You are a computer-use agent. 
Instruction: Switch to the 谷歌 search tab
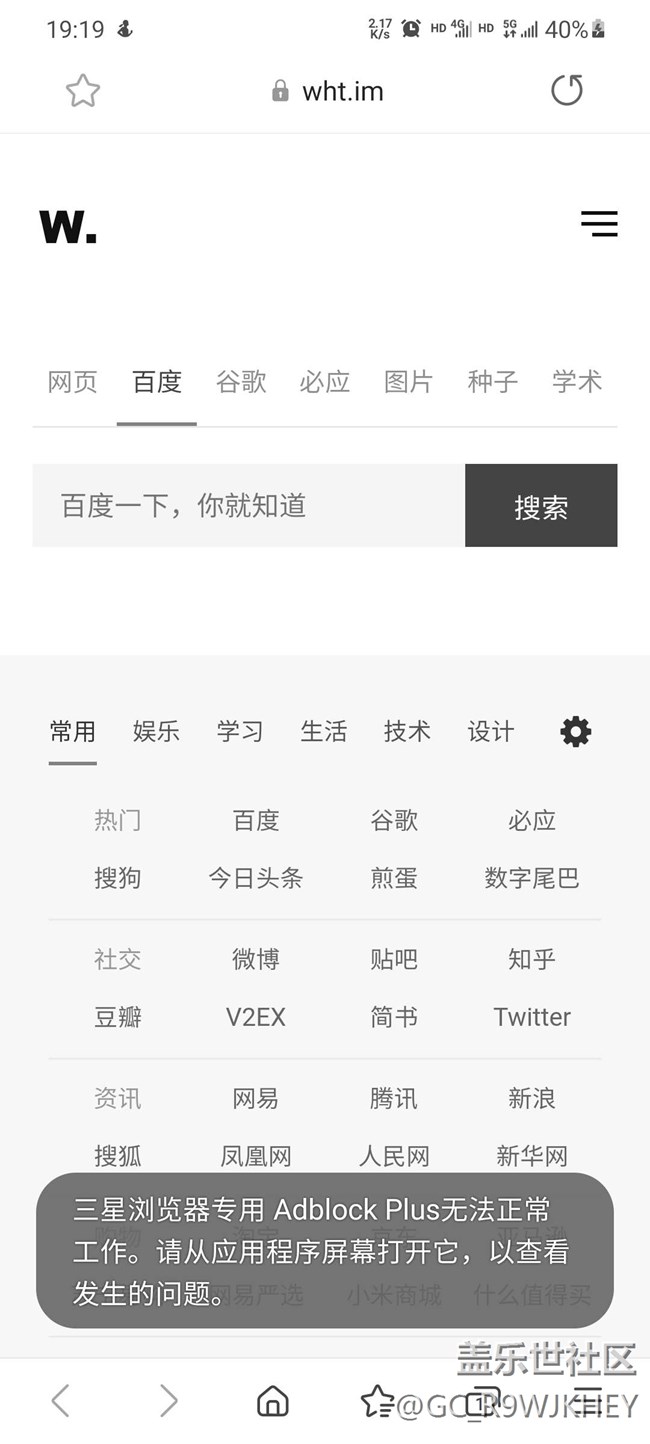coord(241,382)
